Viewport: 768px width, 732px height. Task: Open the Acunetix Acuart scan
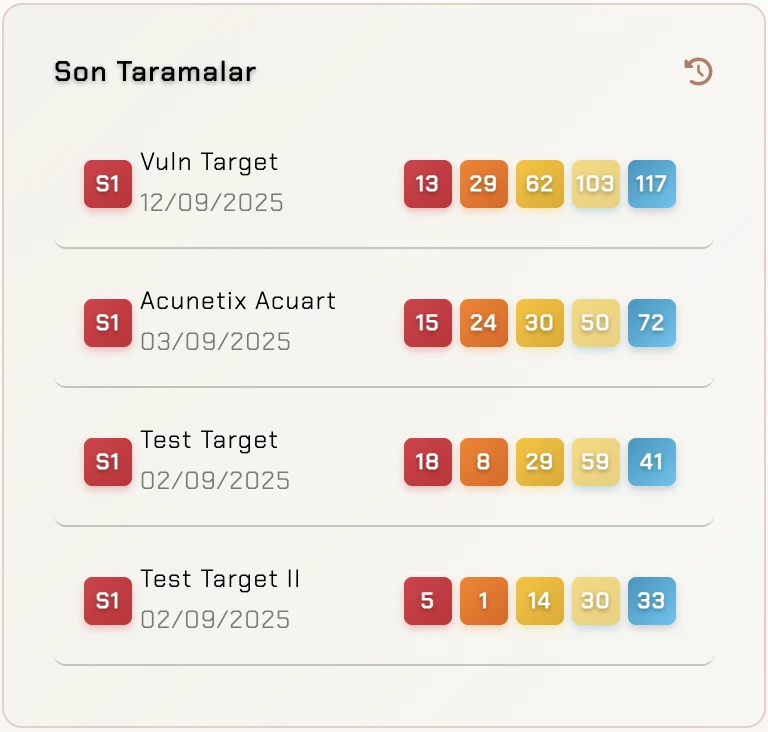[238, 301]
